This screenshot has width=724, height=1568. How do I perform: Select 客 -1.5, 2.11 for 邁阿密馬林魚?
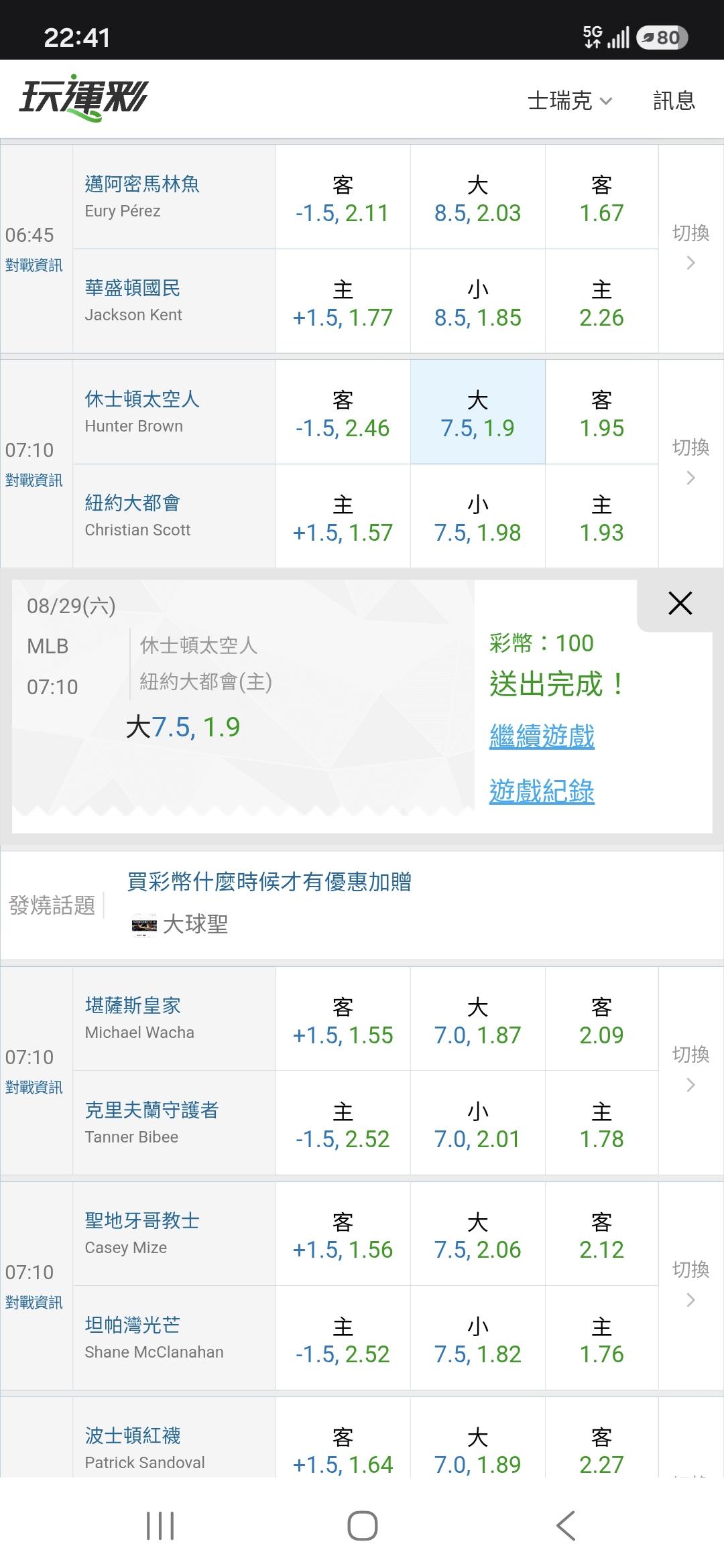(x=343, y=198)
